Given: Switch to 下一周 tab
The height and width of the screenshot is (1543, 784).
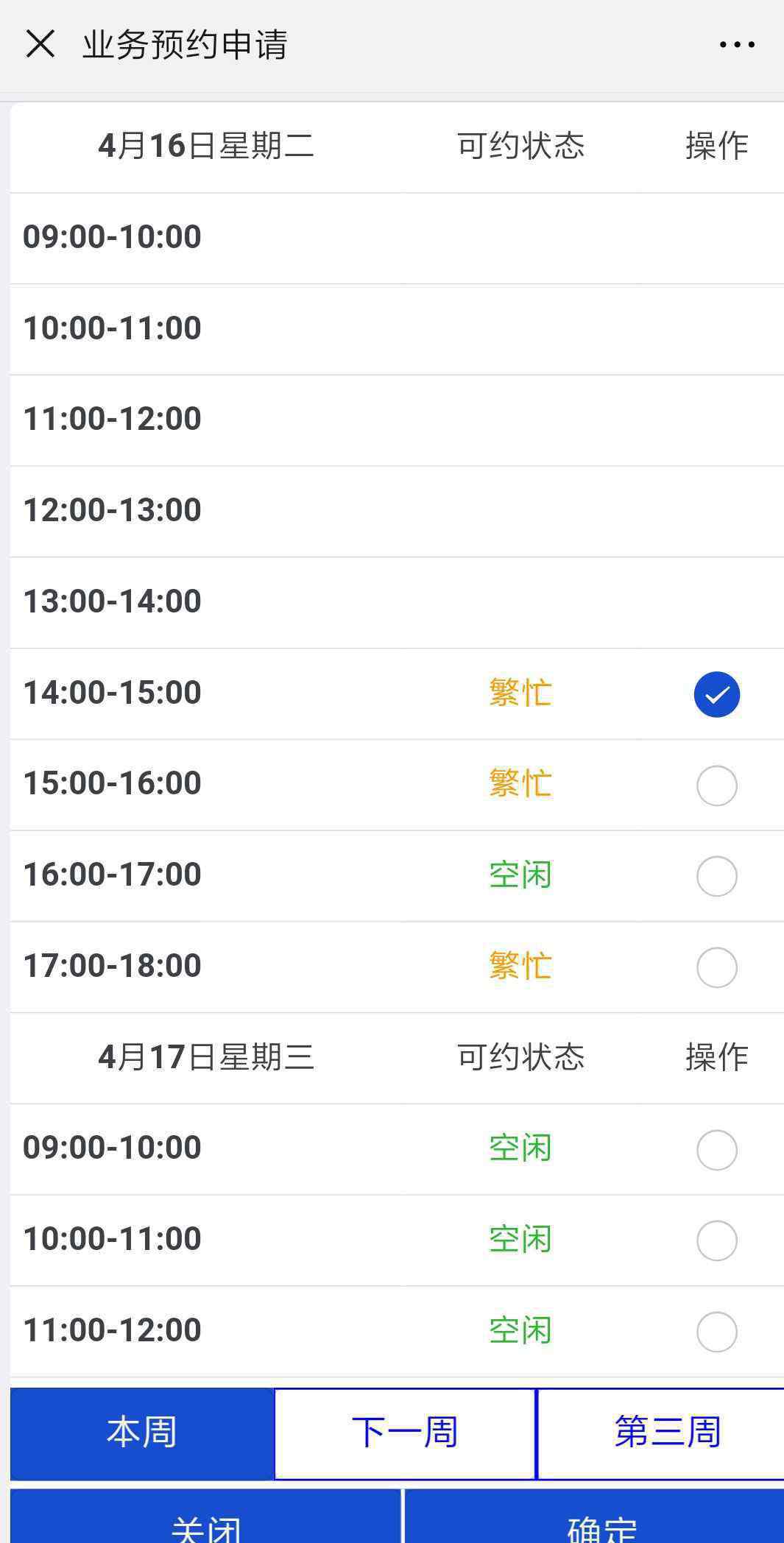Looking at the screenshot, I should pyautogui.click(x=405, y=1433).
